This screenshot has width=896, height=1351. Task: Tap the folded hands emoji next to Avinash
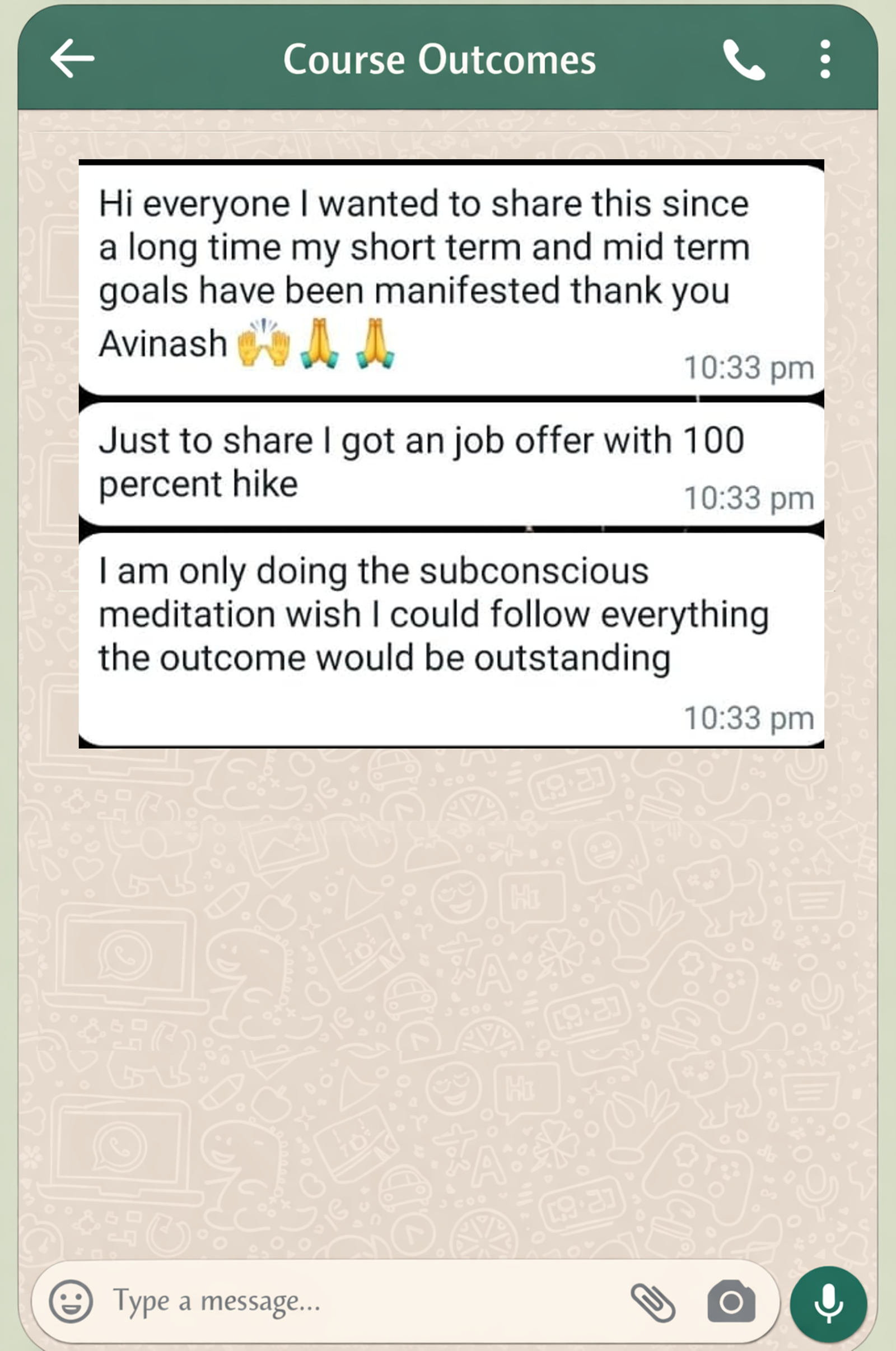coord(320,343)
